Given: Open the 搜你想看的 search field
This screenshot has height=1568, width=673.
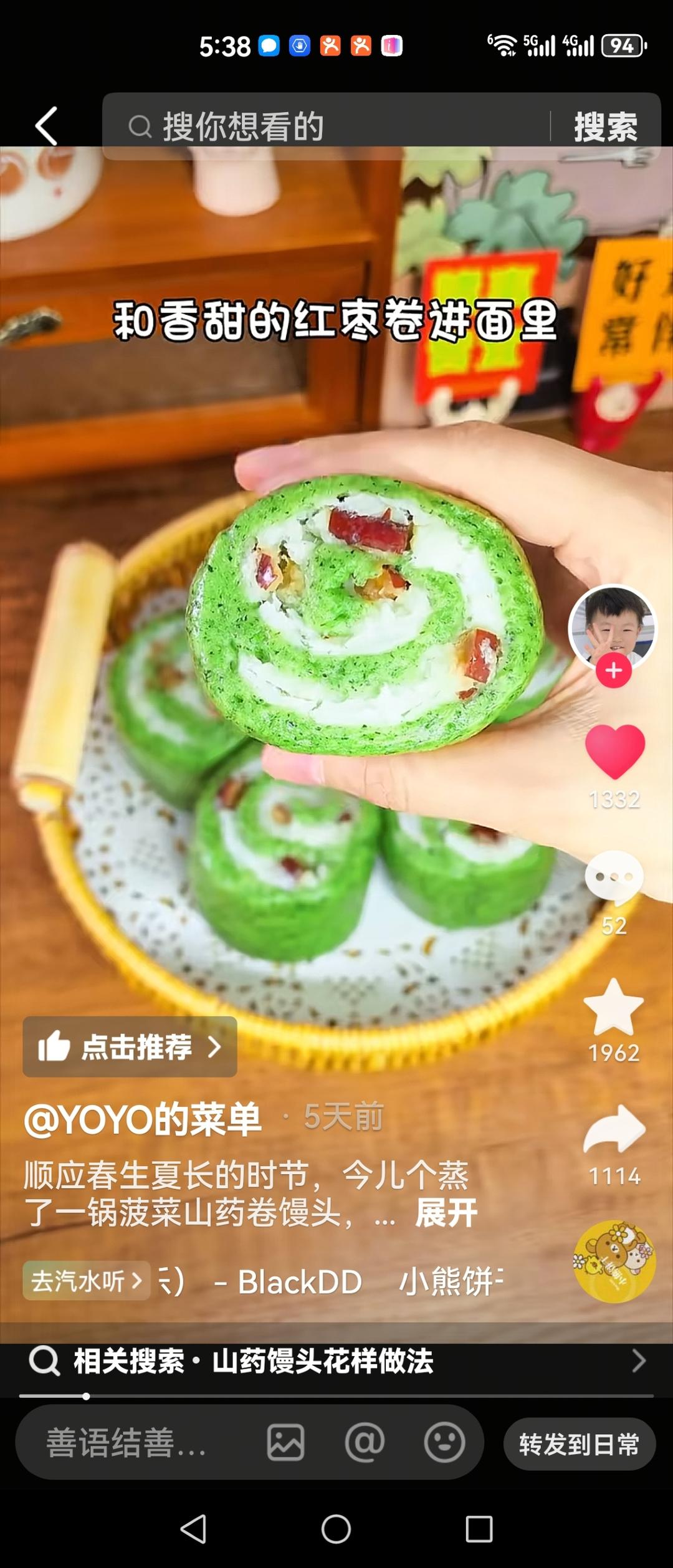Looking at the screenshot, I should point(336,127).
